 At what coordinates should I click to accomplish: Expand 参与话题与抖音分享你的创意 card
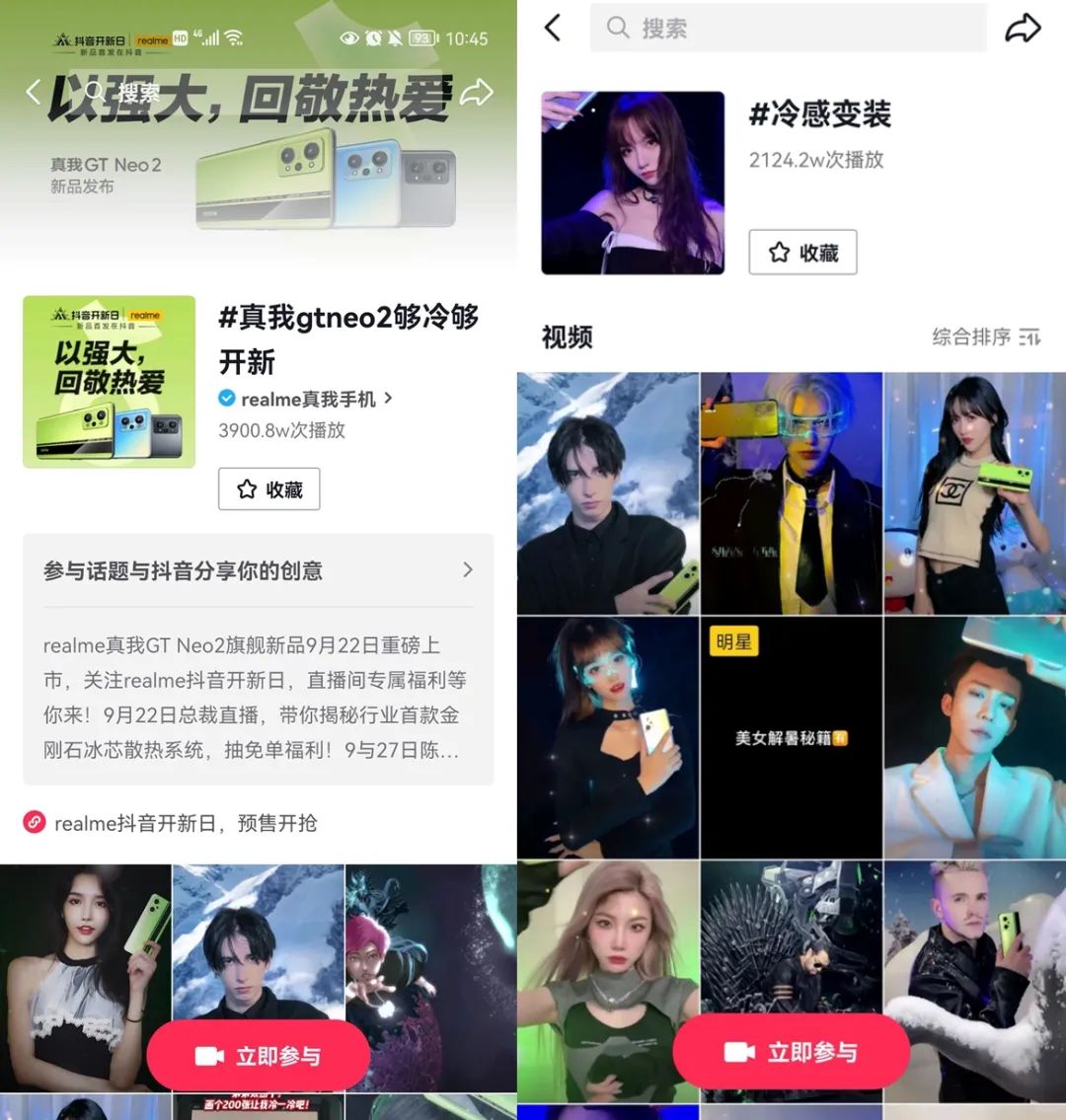click(x=259, y=570)
